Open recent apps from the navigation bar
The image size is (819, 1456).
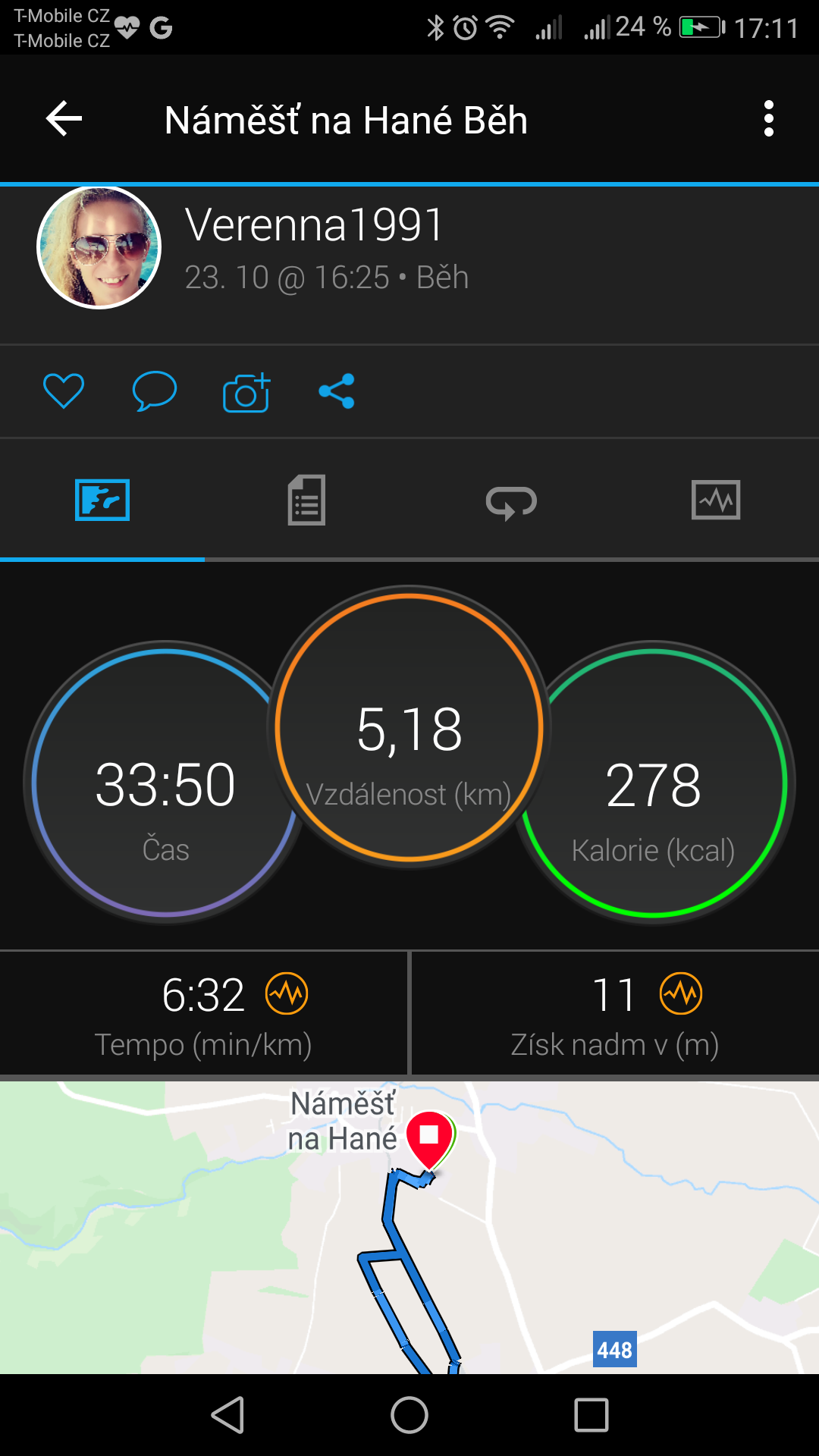(x=591, y=1415)
